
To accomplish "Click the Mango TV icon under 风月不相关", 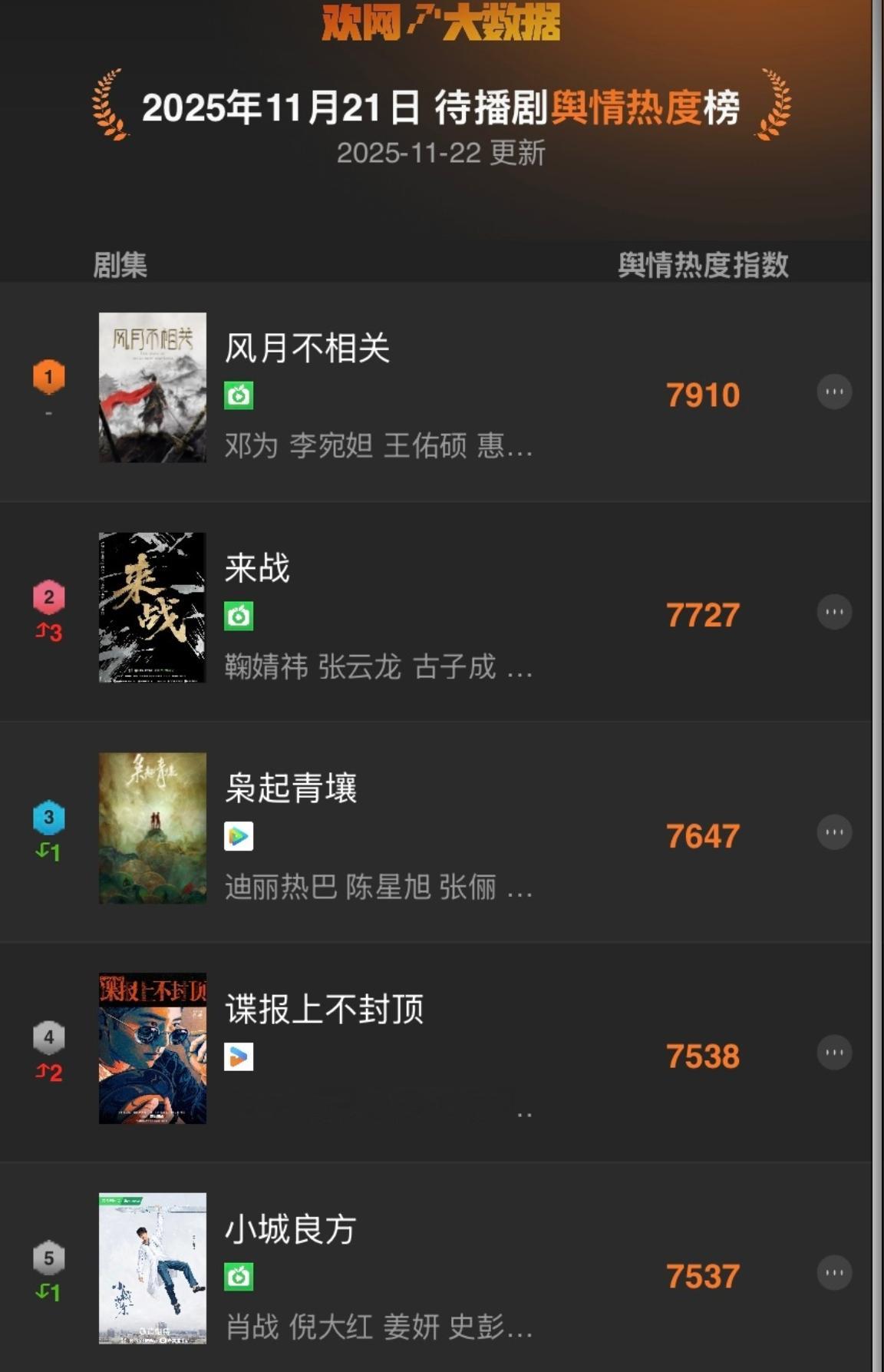I will pos(239,395).
